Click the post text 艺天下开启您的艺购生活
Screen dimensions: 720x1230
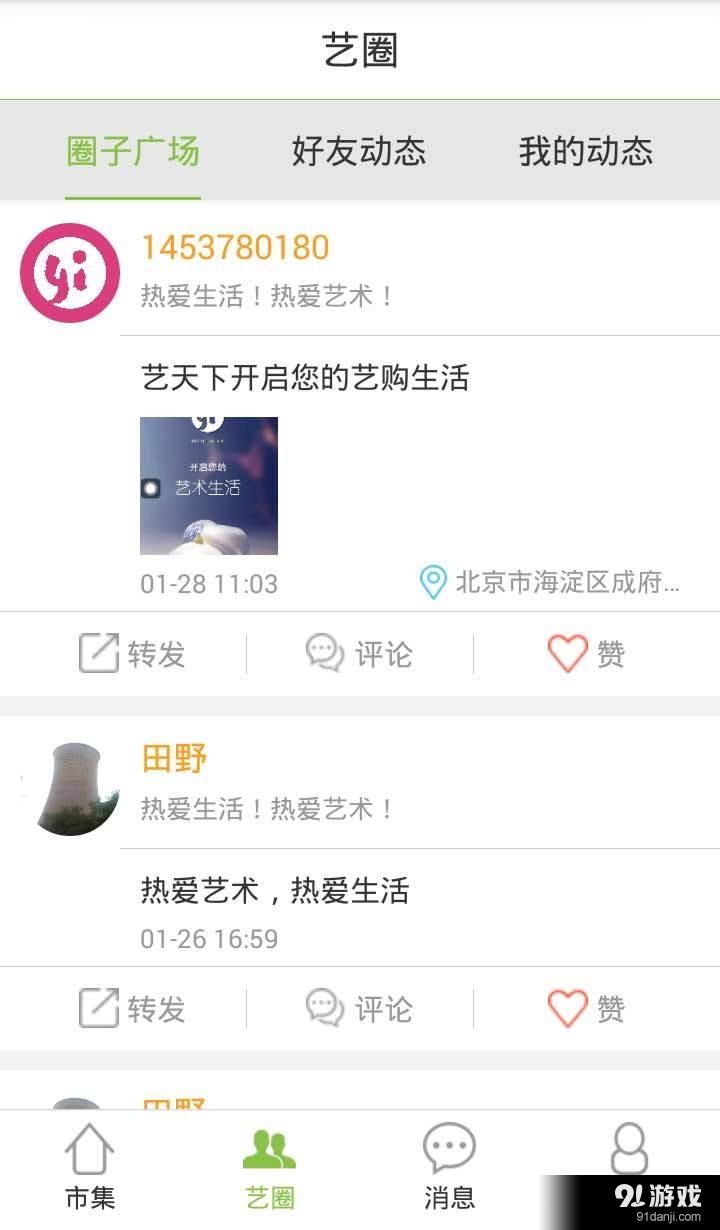[306, 379]
